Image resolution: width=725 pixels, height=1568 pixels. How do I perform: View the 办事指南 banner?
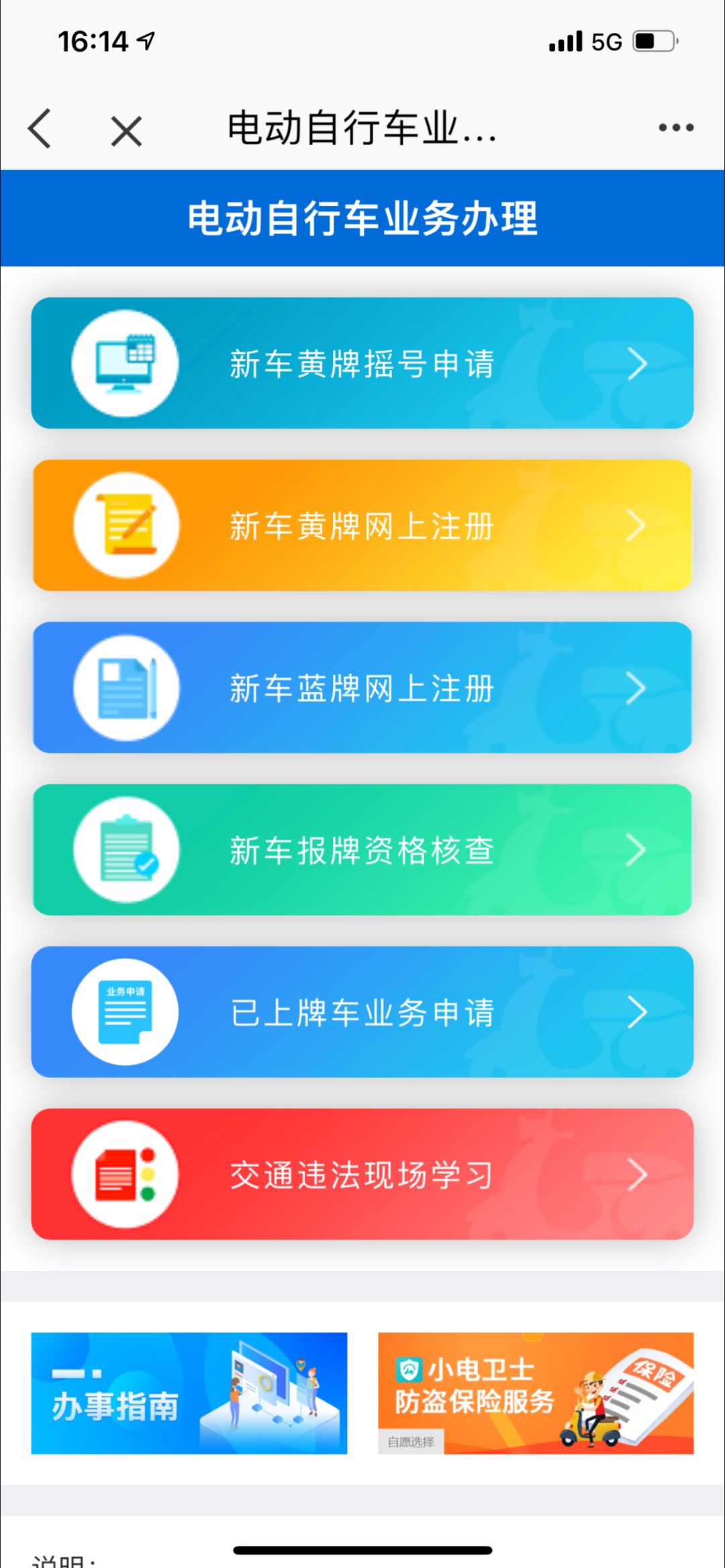click(x=189, y=1393)
